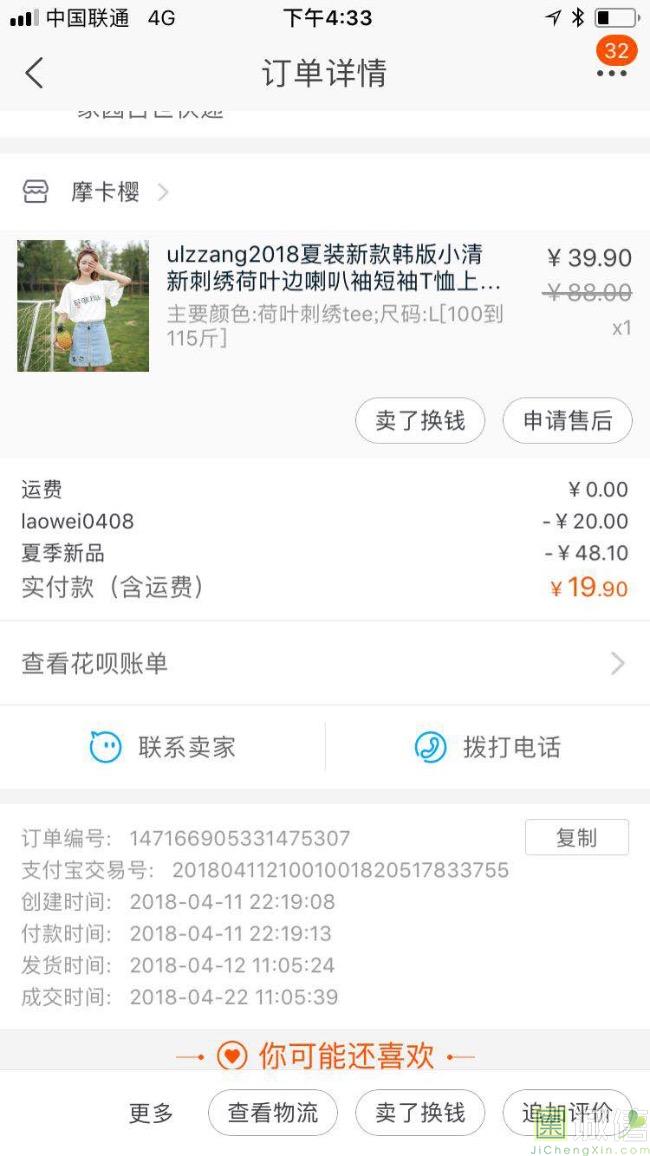Contact the seller via 联系卖家
The width and height of the screenshot is (650, 1156).
click(164, 747)
